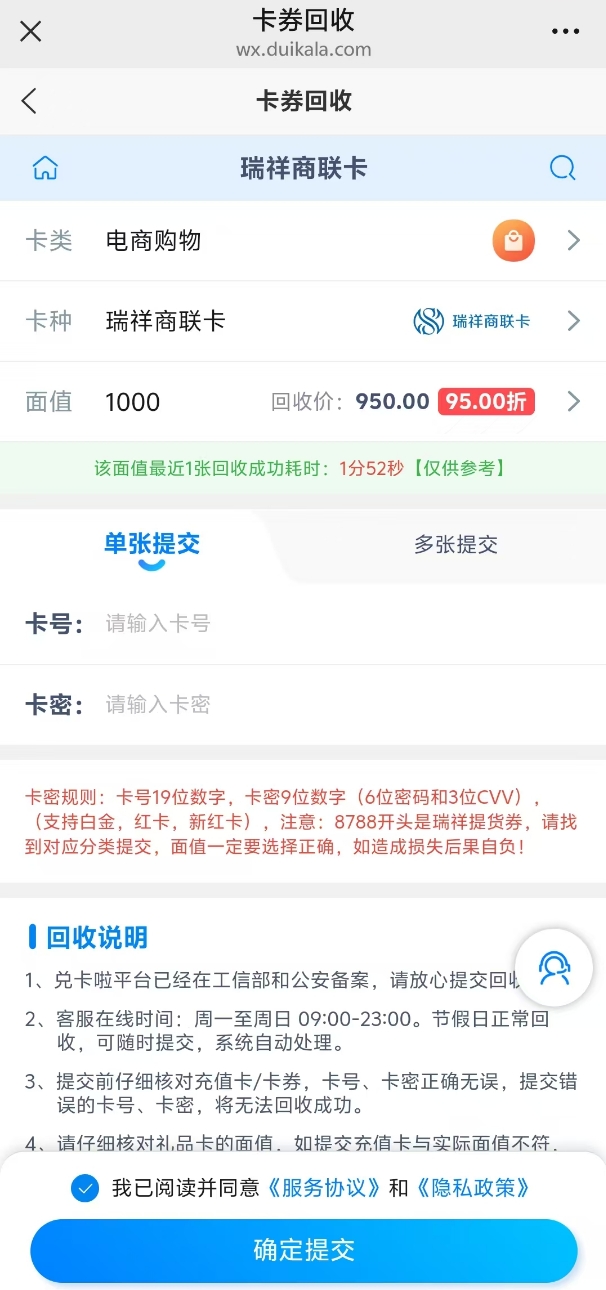Image resolution: width=606 pixels, height=1290 pixels.
Task: Open the 《隐私政策》 link
Action: coord(472,1188)
